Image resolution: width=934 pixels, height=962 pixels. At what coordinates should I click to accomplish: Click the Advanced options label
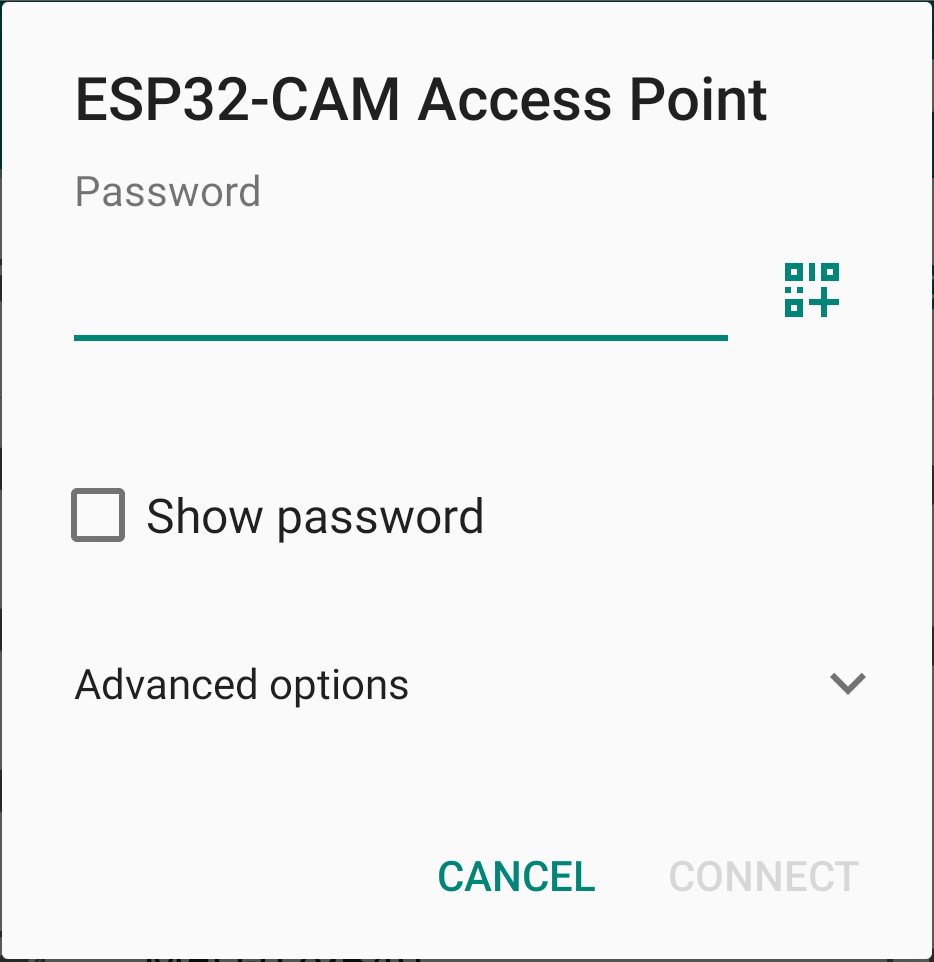[x=241, y=684]
